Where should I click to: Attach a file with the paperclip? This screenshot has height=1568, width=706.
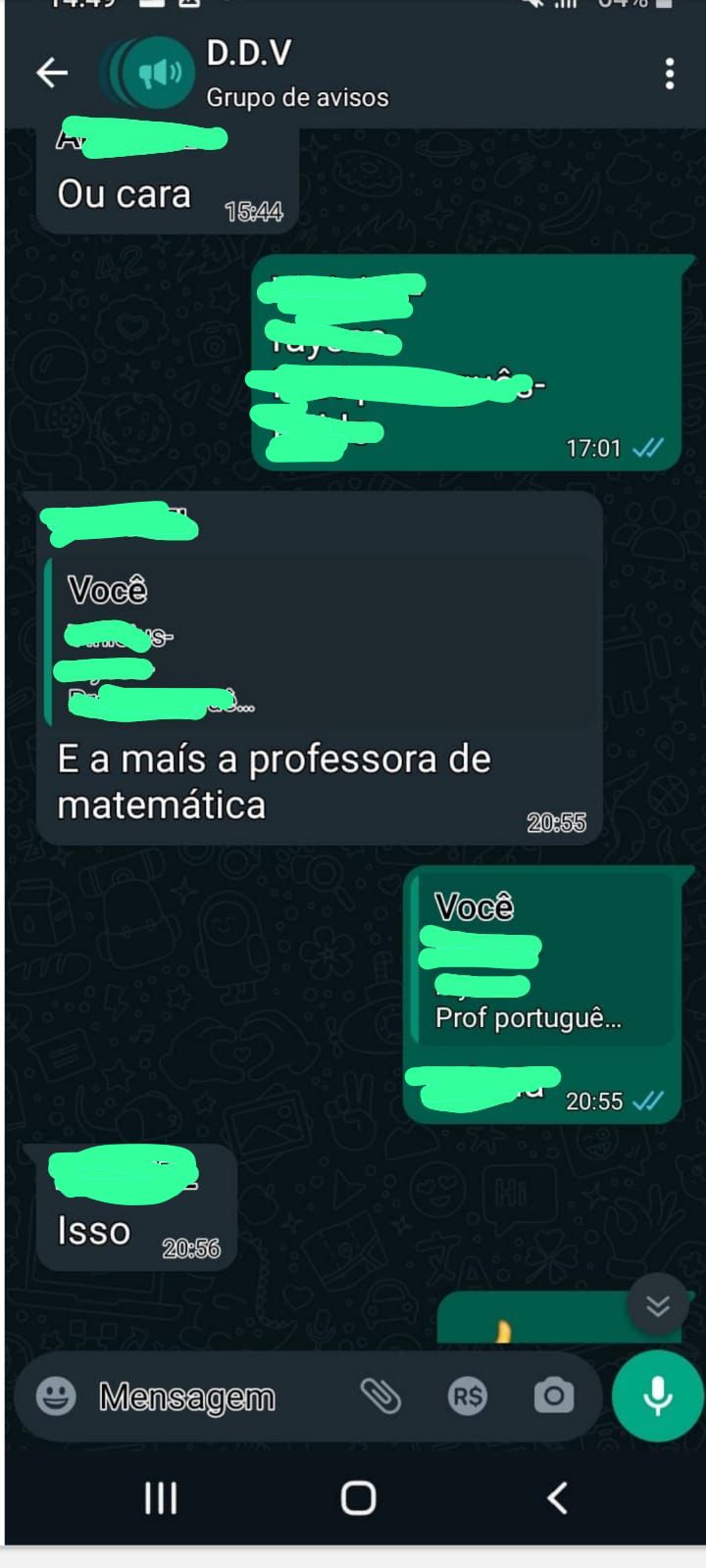click(x=380, y=1396)
